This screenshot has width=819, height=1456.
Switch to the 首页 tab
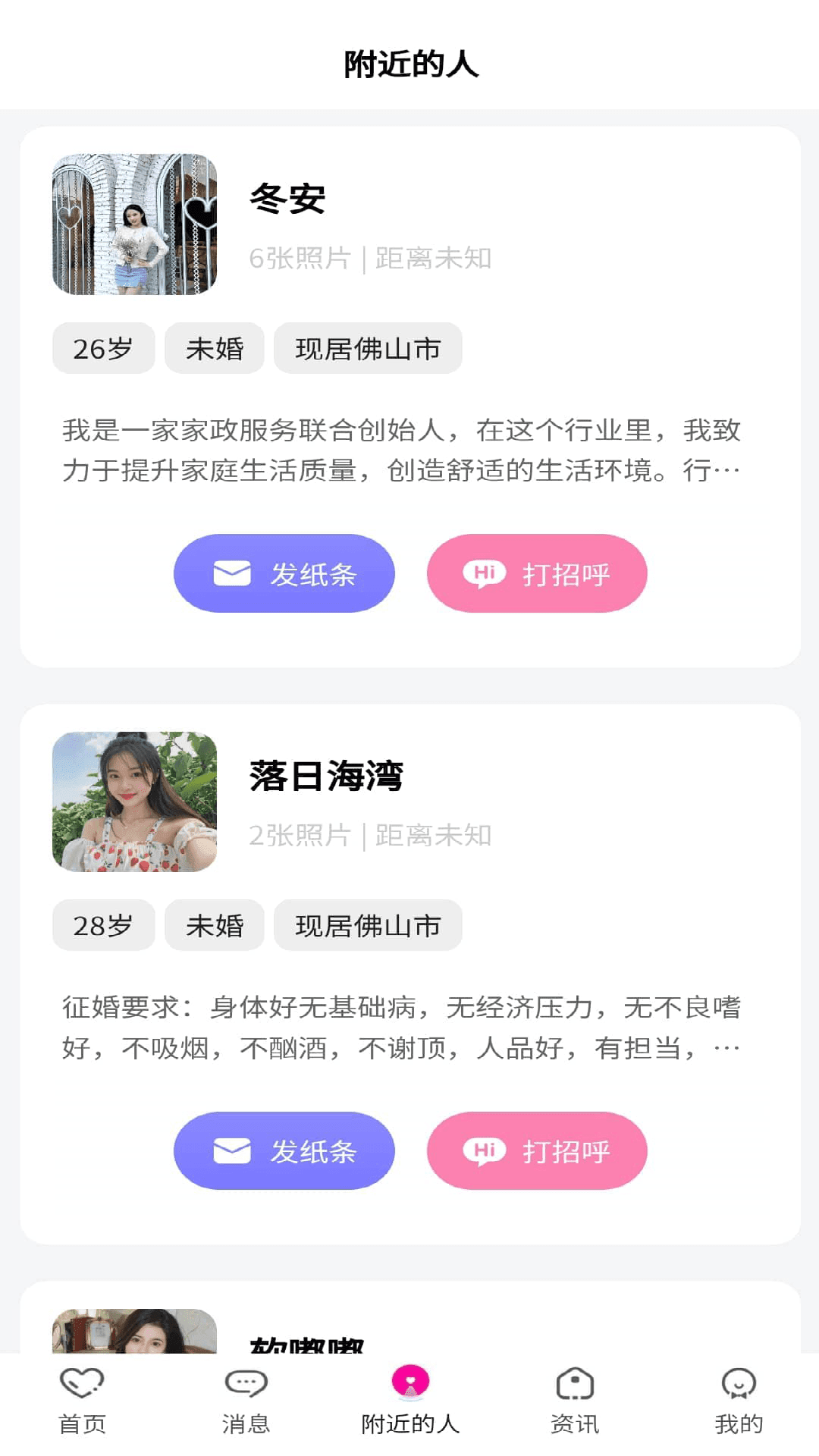pos(82,1401)
